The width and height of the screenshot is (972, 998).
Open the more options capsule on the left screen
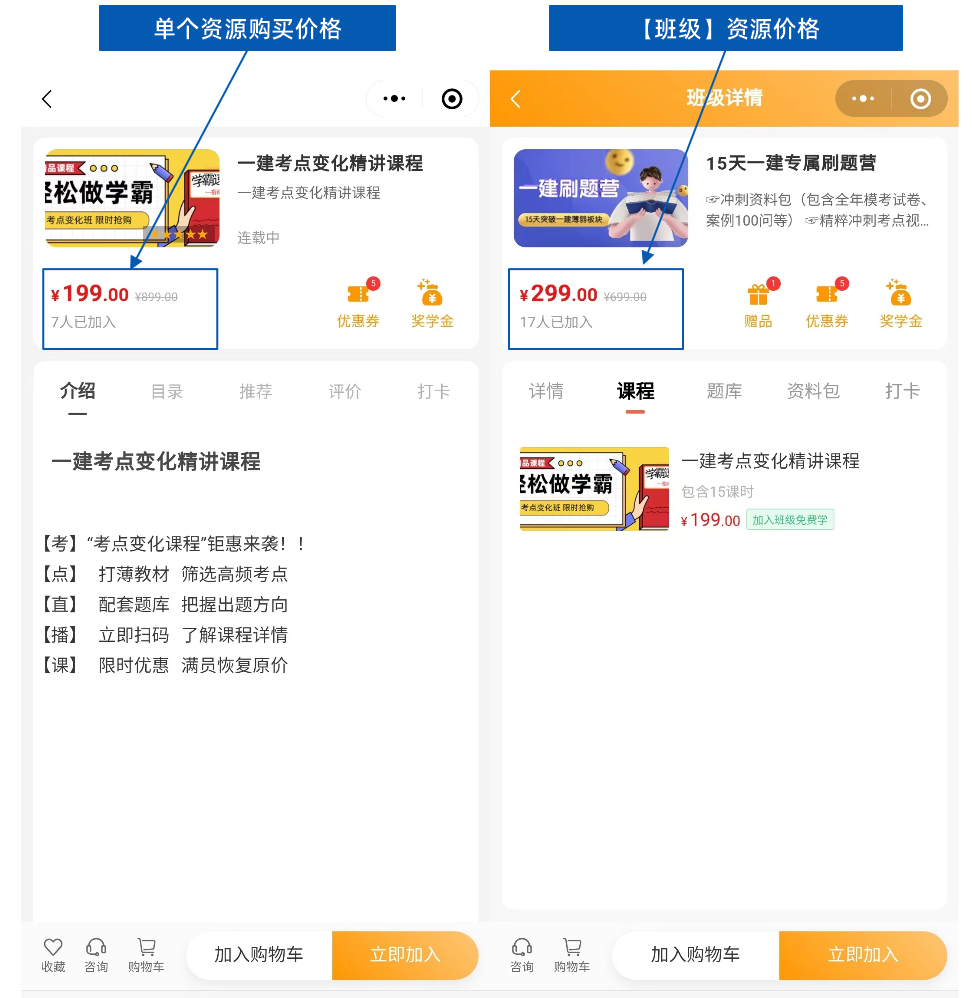coord(393,99)
